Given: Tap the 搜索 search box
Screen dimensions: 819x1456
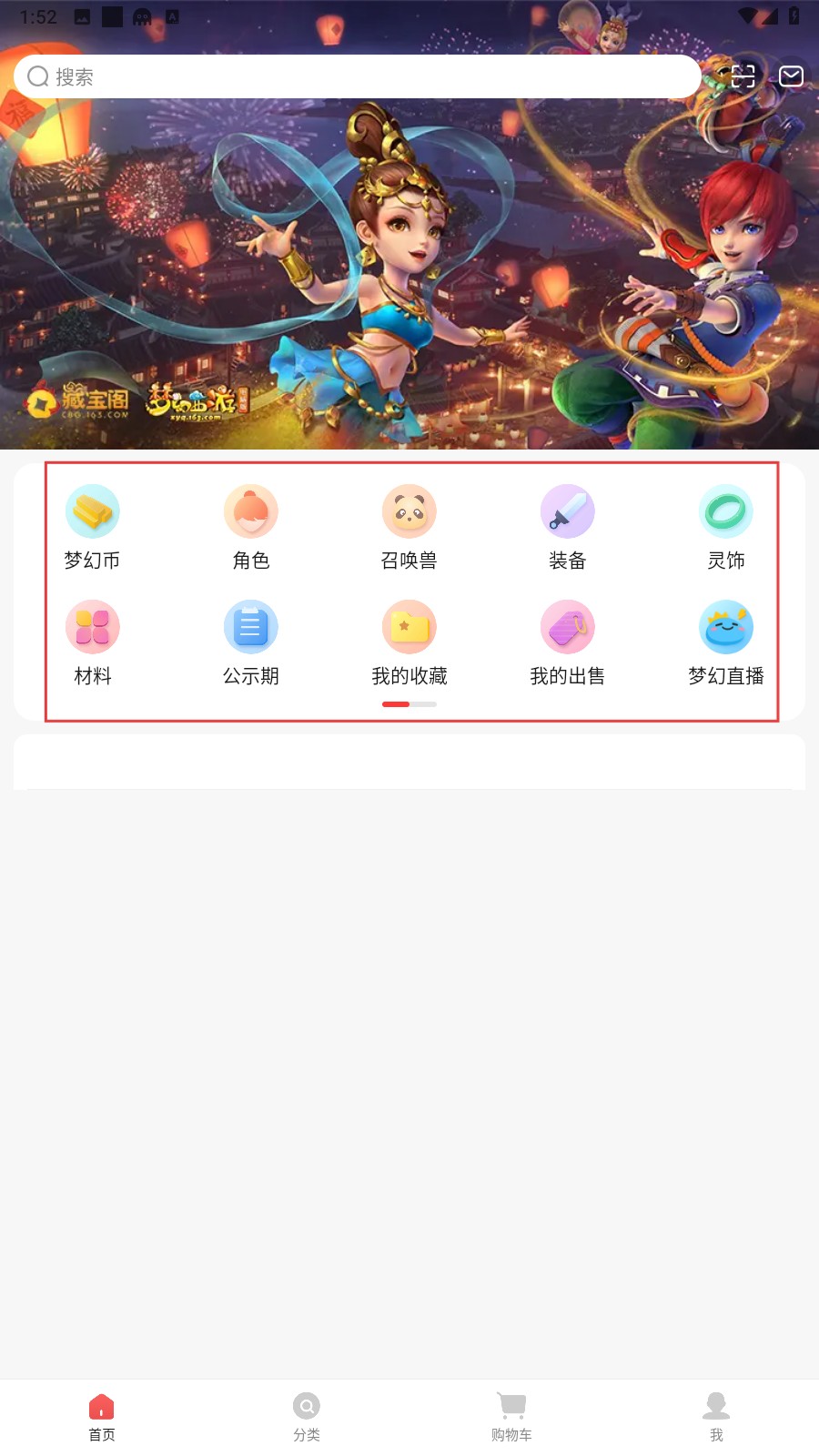Looking at the screenshot, I should [355, 76].
